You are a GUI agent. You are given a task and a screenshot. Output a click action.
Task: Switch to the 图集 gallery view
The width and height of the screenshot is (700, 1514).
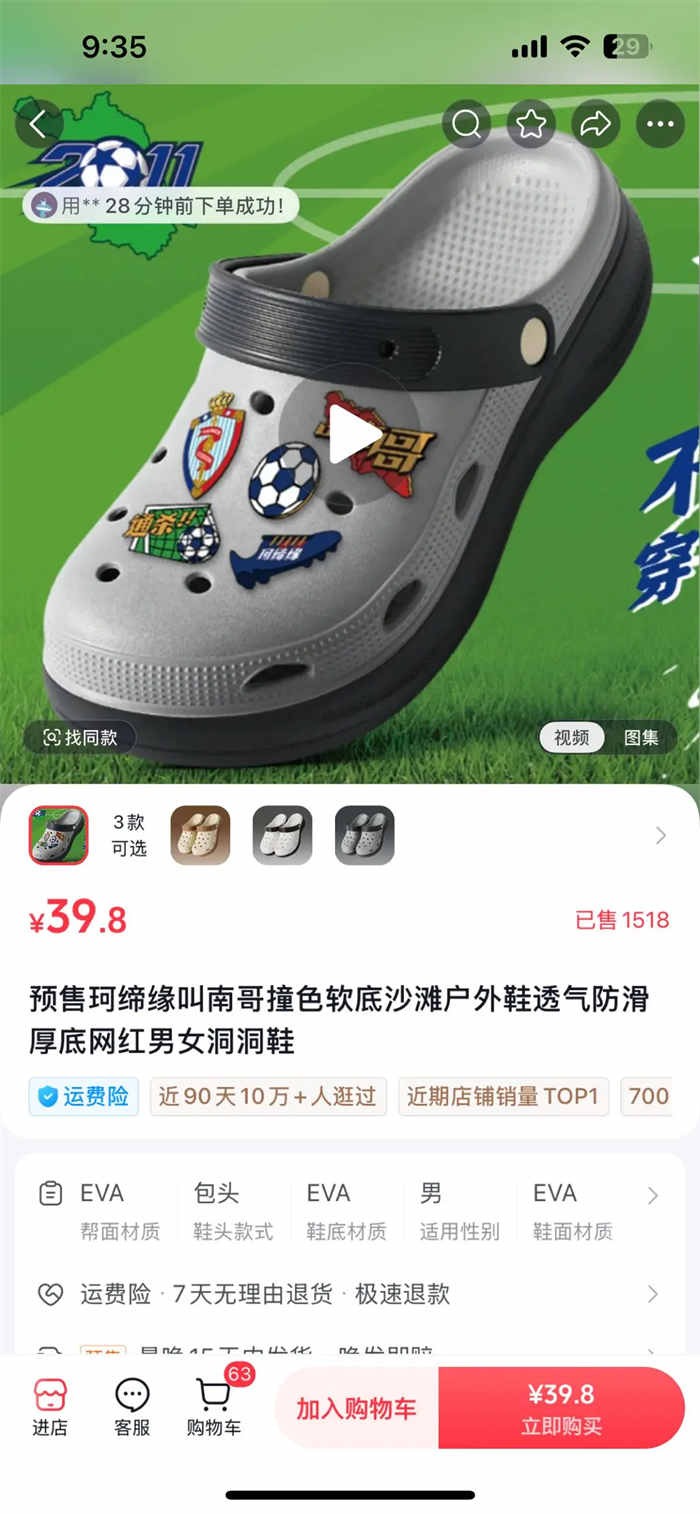pos(641,738)
